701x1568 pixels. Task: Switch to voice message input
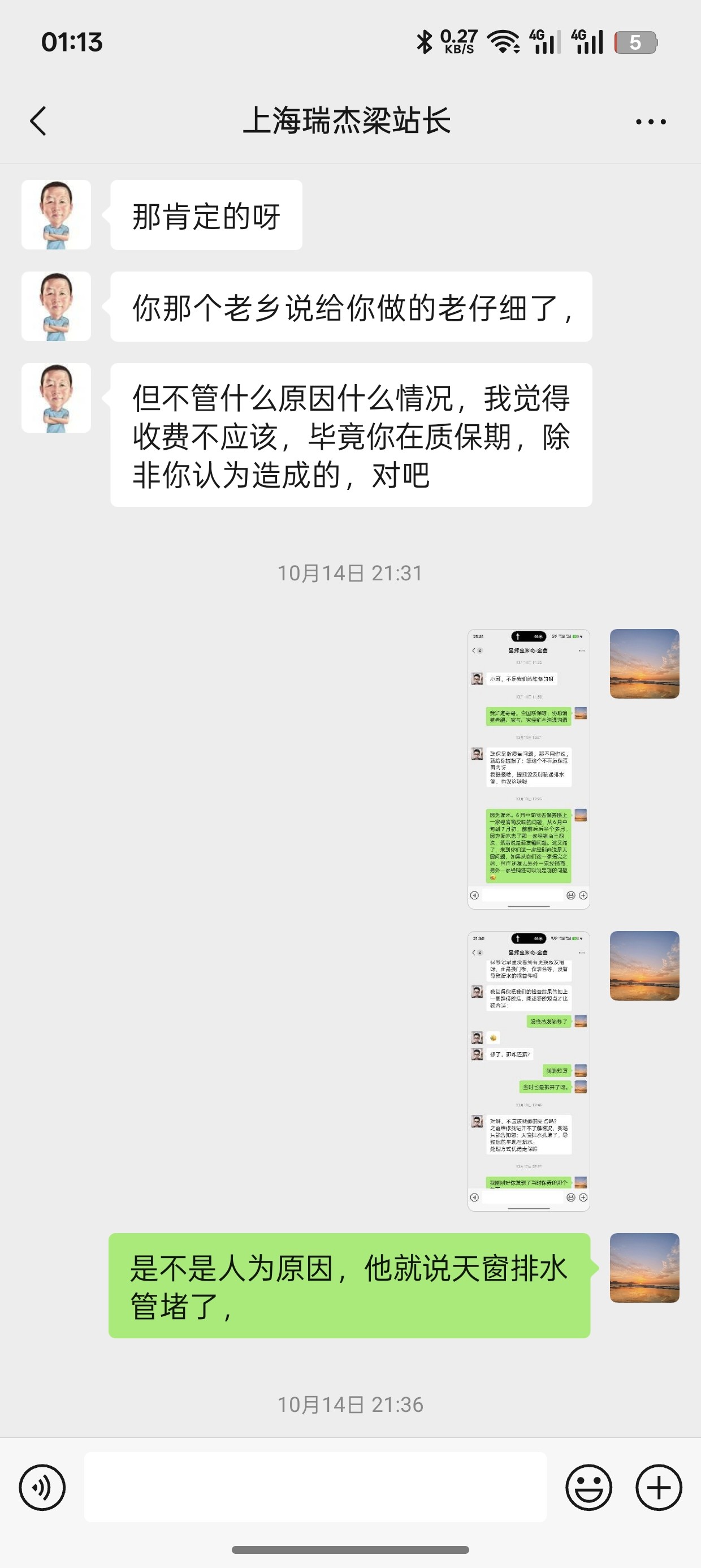[42, 1487]
